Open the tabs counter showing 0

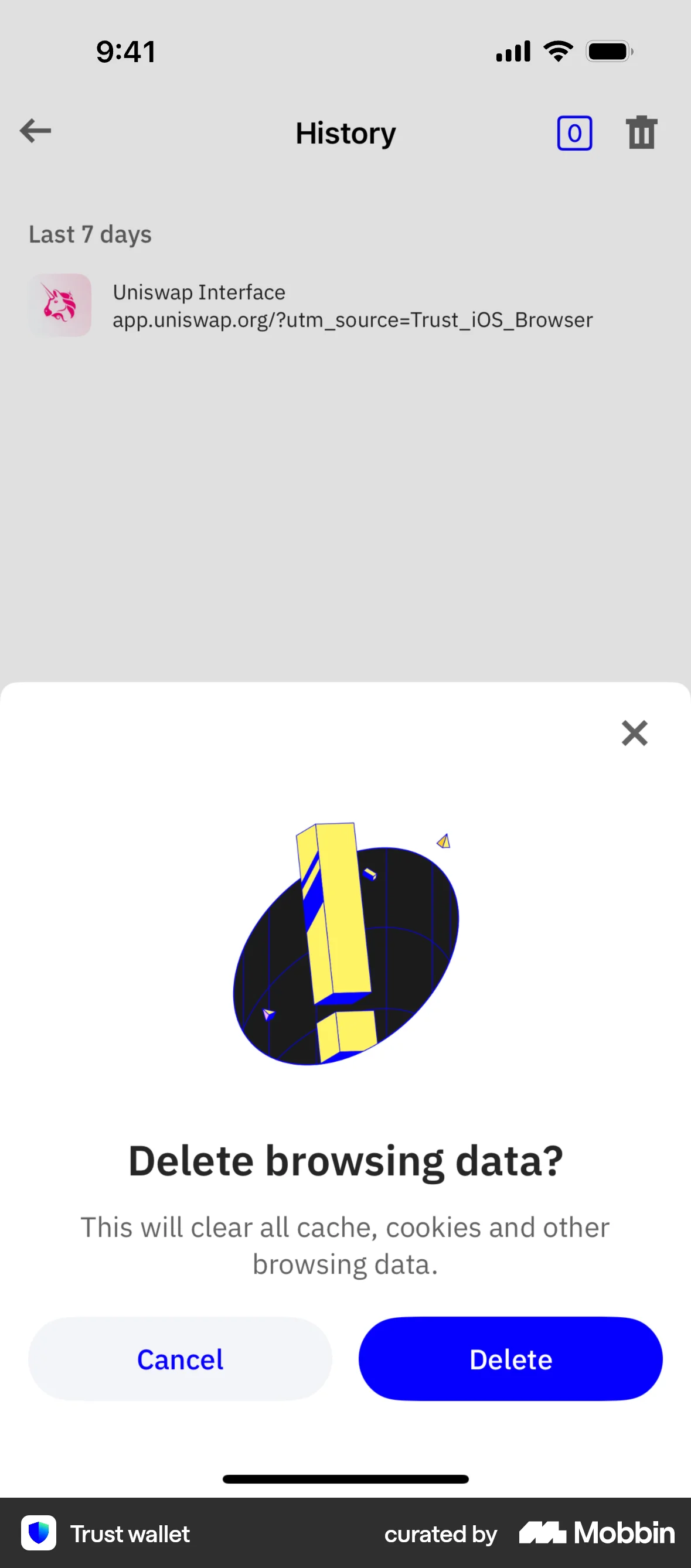point(574,134)
